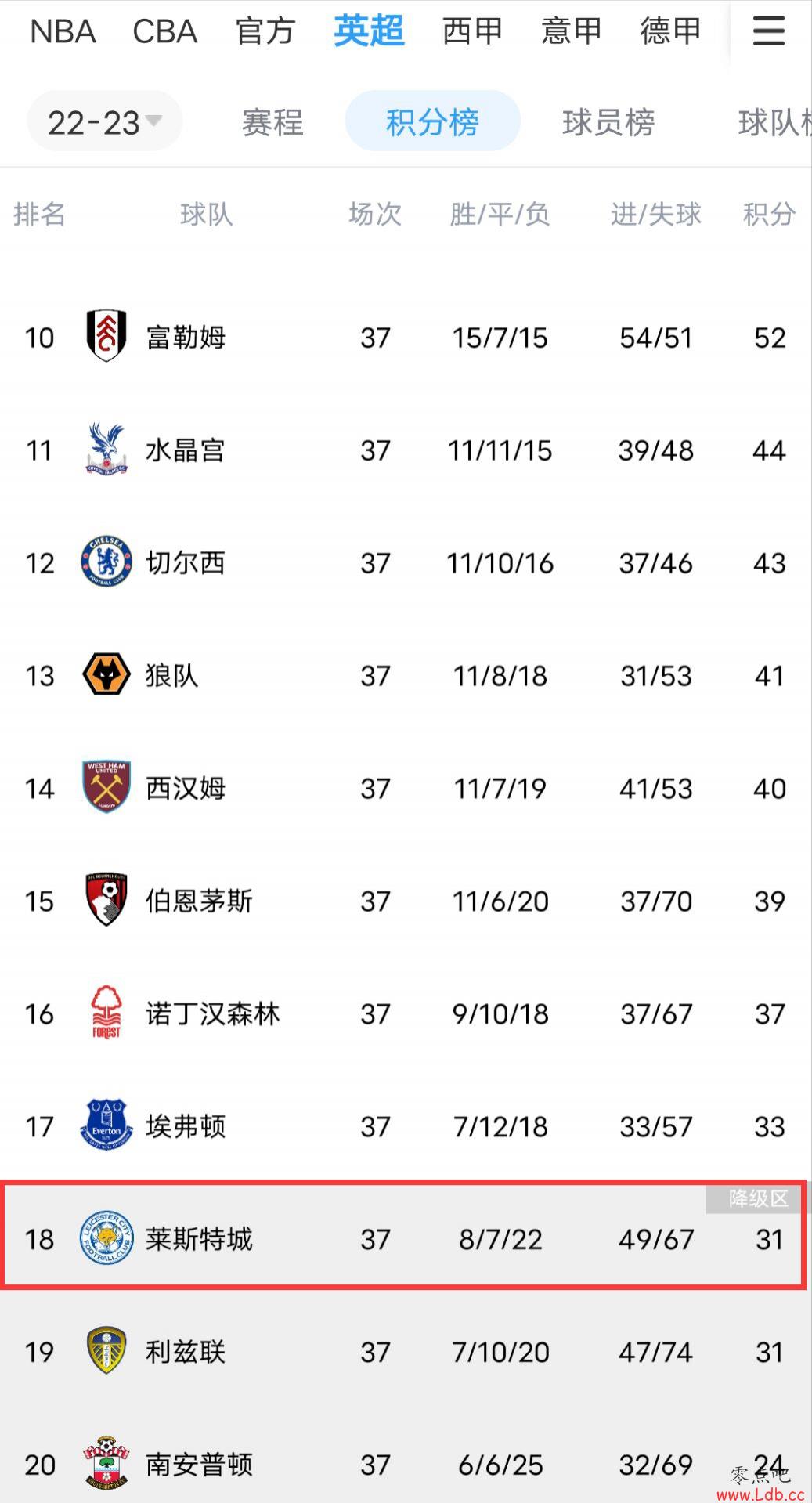Switch to the 赛程 schedule tab
Image resolution: width=812 pixels, height=1503 pixels.
pos(272,122)
